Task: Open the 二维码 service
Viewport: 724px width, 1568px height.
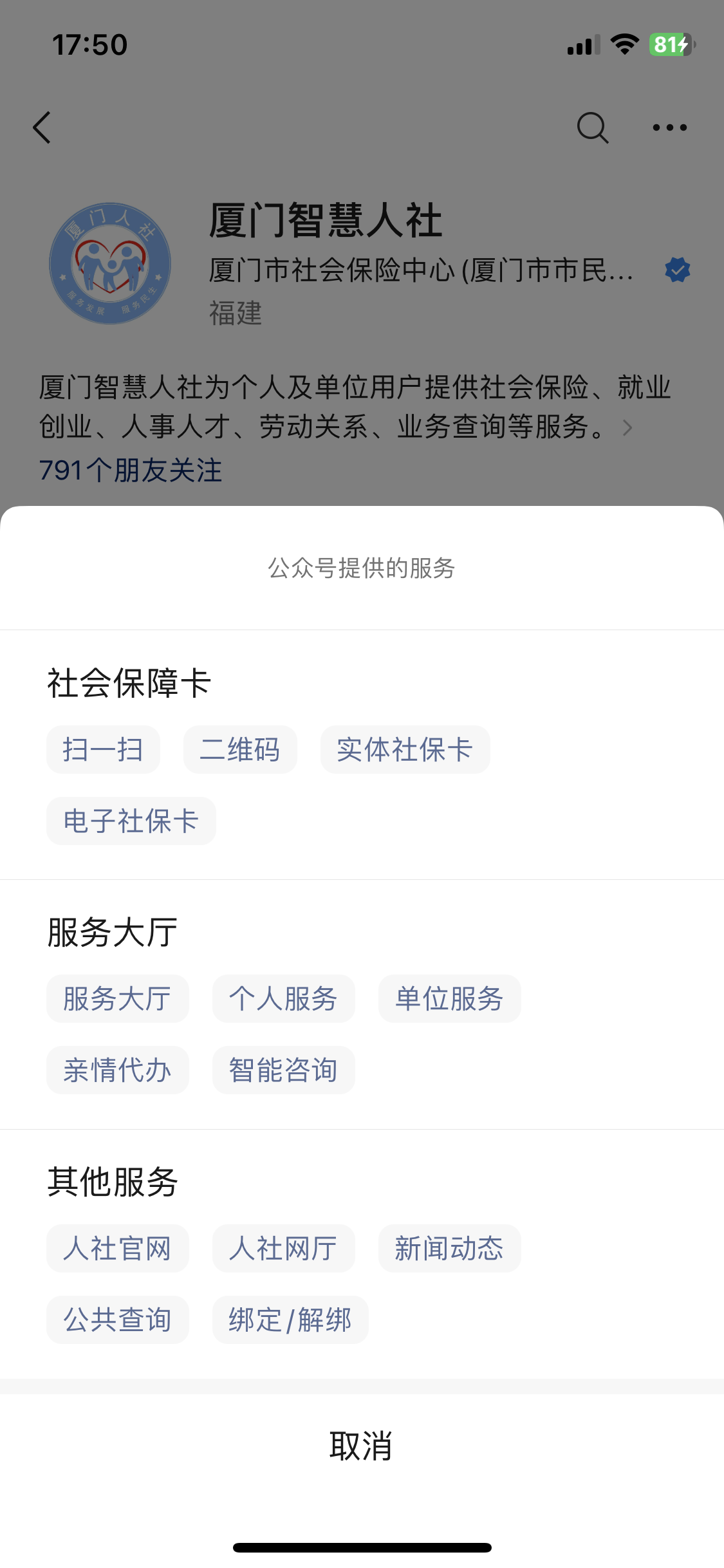Action: (240, 750)
